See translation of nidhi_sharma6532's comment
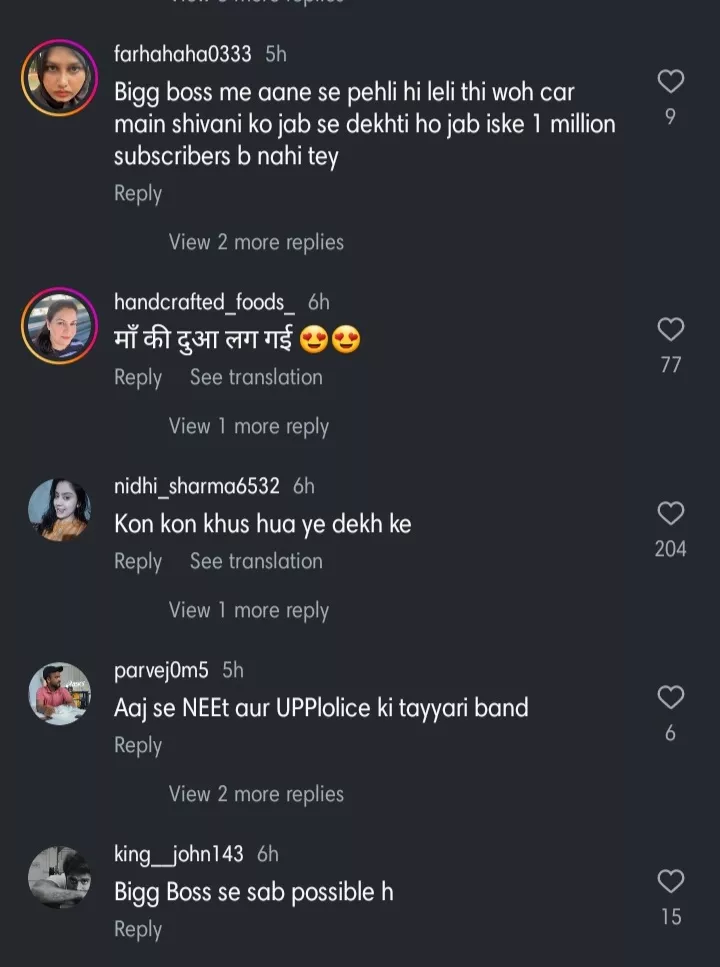Screen dimensions: 720x967 click(x=256, y=562)
